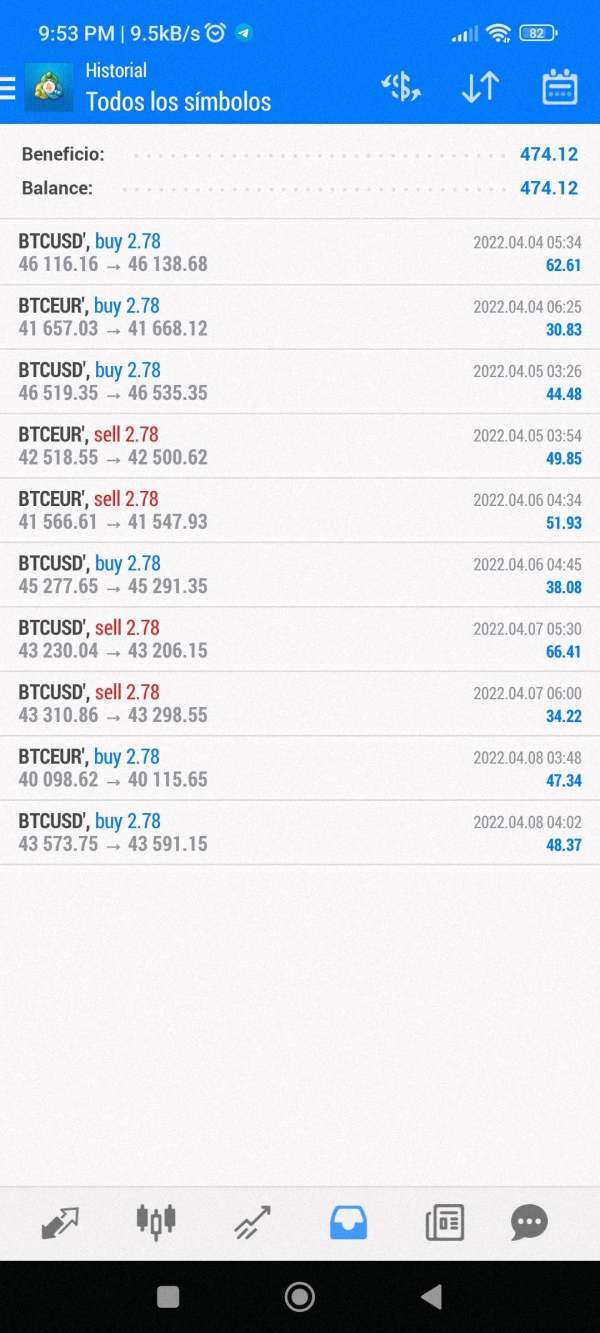Open the BTCUSD buy trade from 2022.04.04 05:34
The width and height of the screenshot is (600, 1333).
point(300,252)
